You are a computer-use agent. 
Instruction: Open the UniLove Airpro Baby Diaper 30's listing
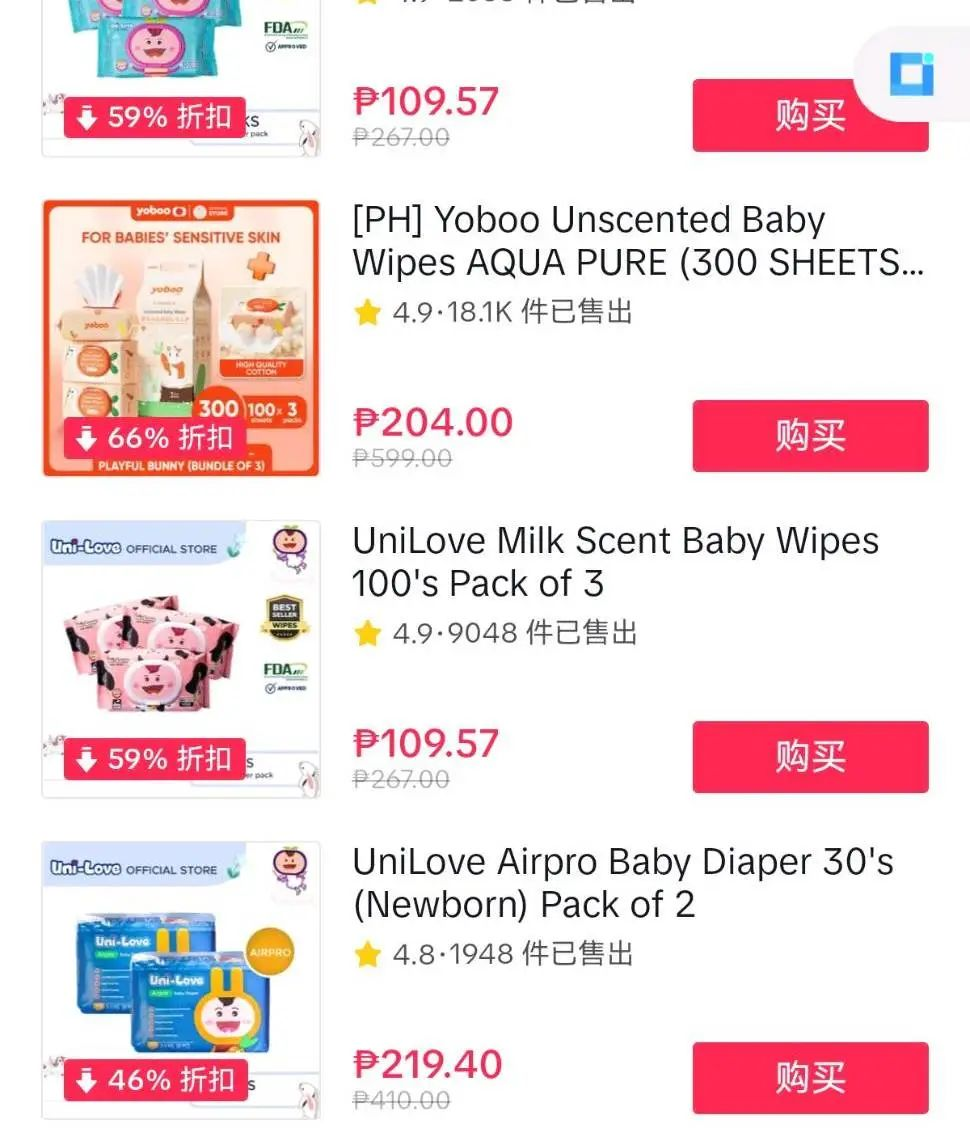click(x=622, y=883)
